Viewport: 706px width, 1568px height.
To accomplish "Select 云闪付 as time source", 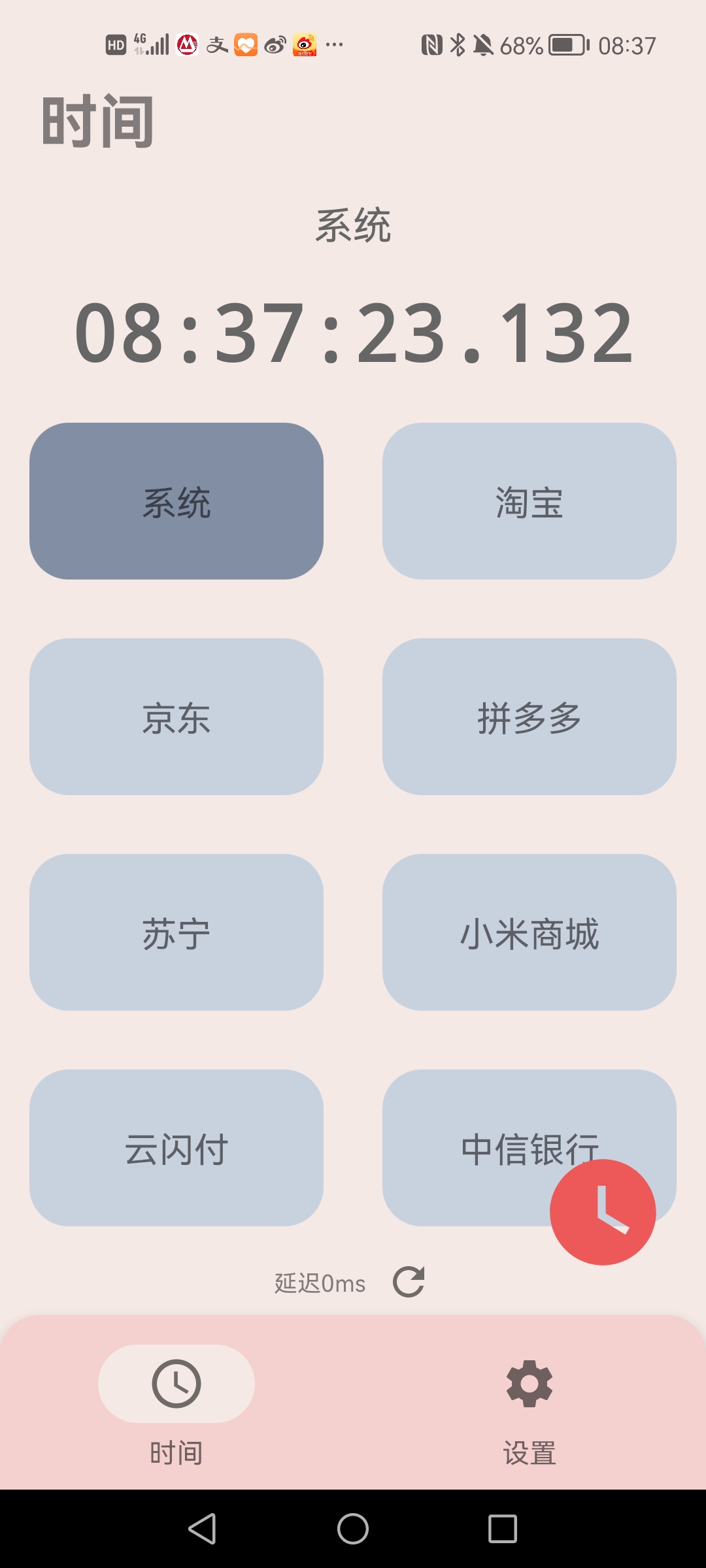I will tap(176, 1148).
